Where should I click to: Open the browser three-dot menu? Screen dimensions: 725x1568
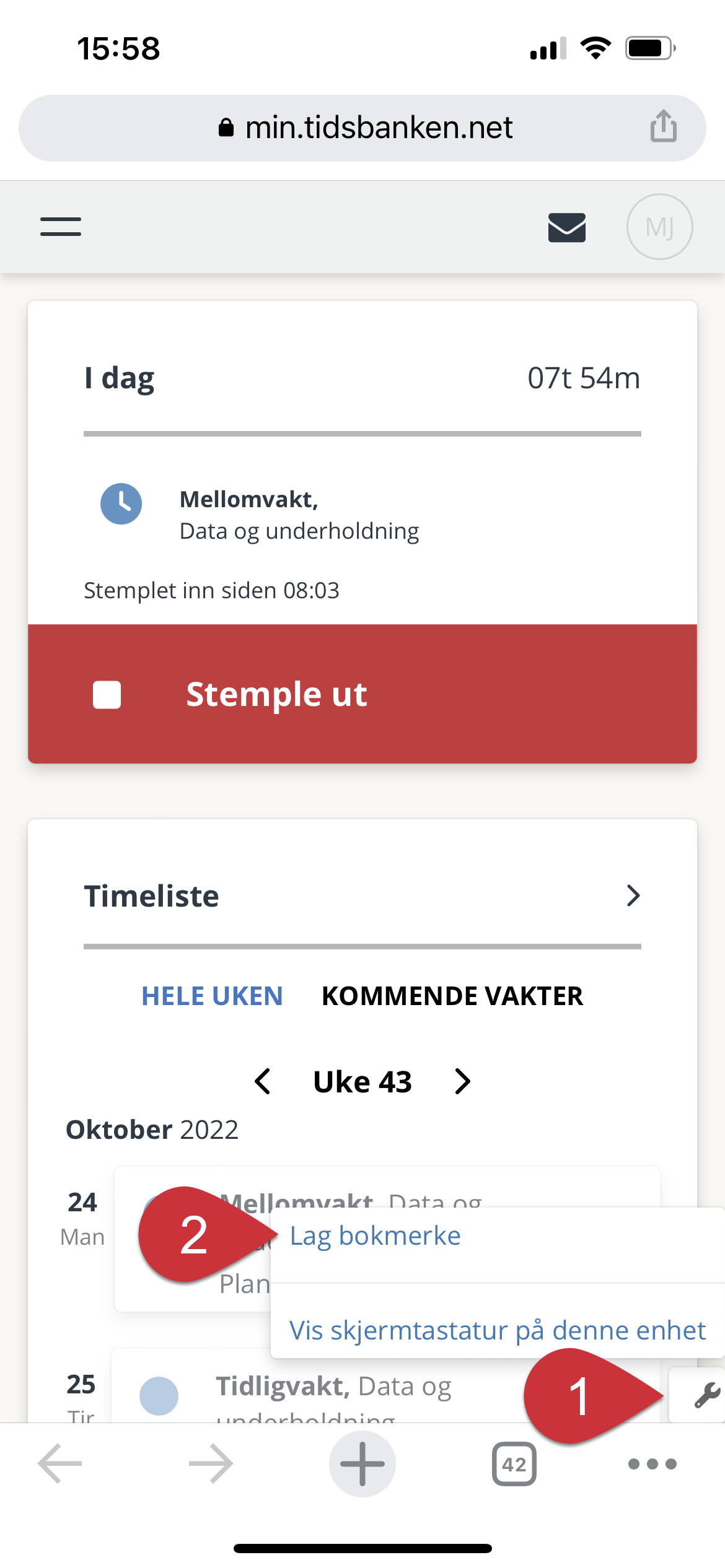pos(652,1464)
